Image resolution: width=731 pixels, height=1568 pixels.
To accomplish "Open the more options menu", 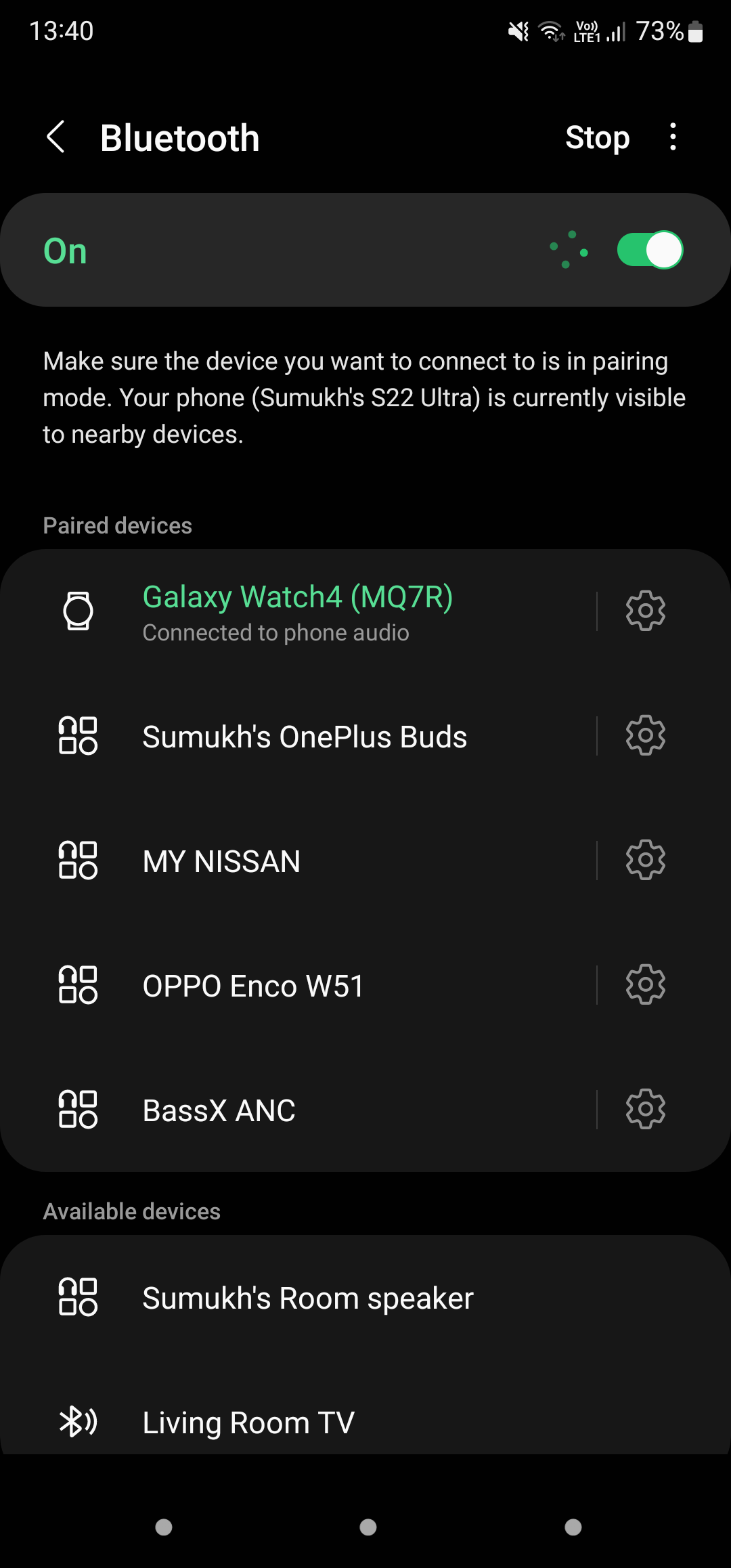I will [672, 137].
